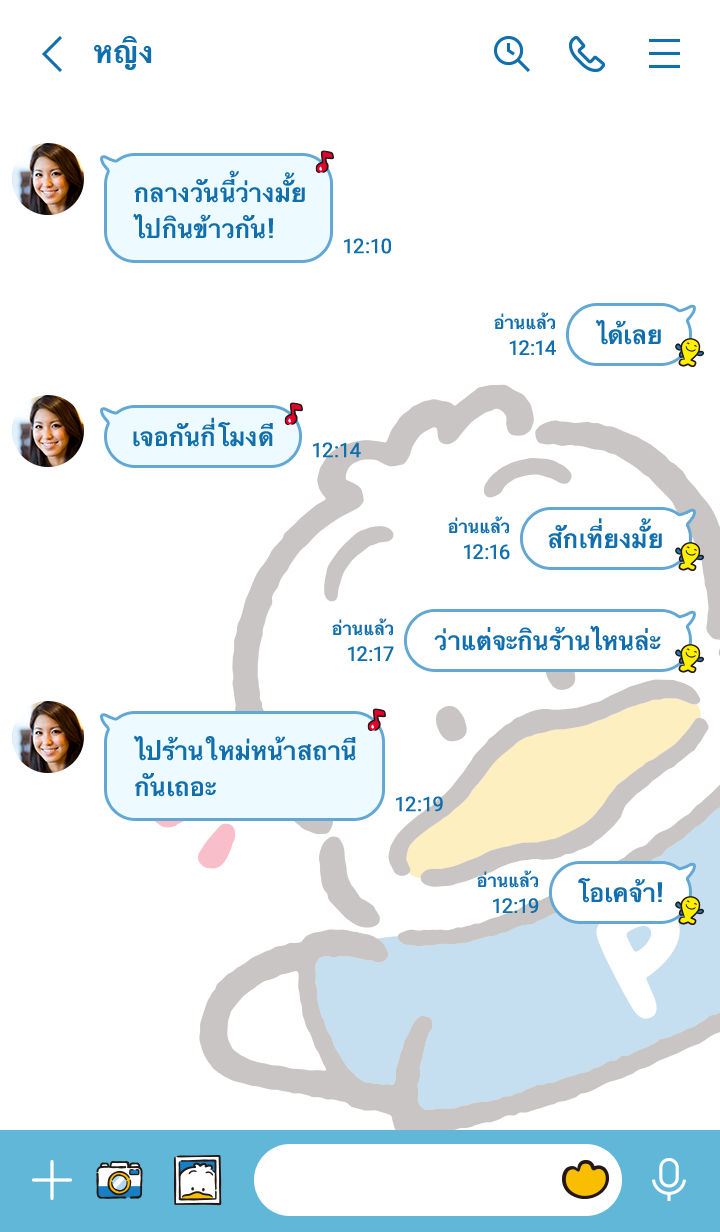Open the plus attachment options
720x1232 pixels.
pyautogui.click(x=52, y=1181)
